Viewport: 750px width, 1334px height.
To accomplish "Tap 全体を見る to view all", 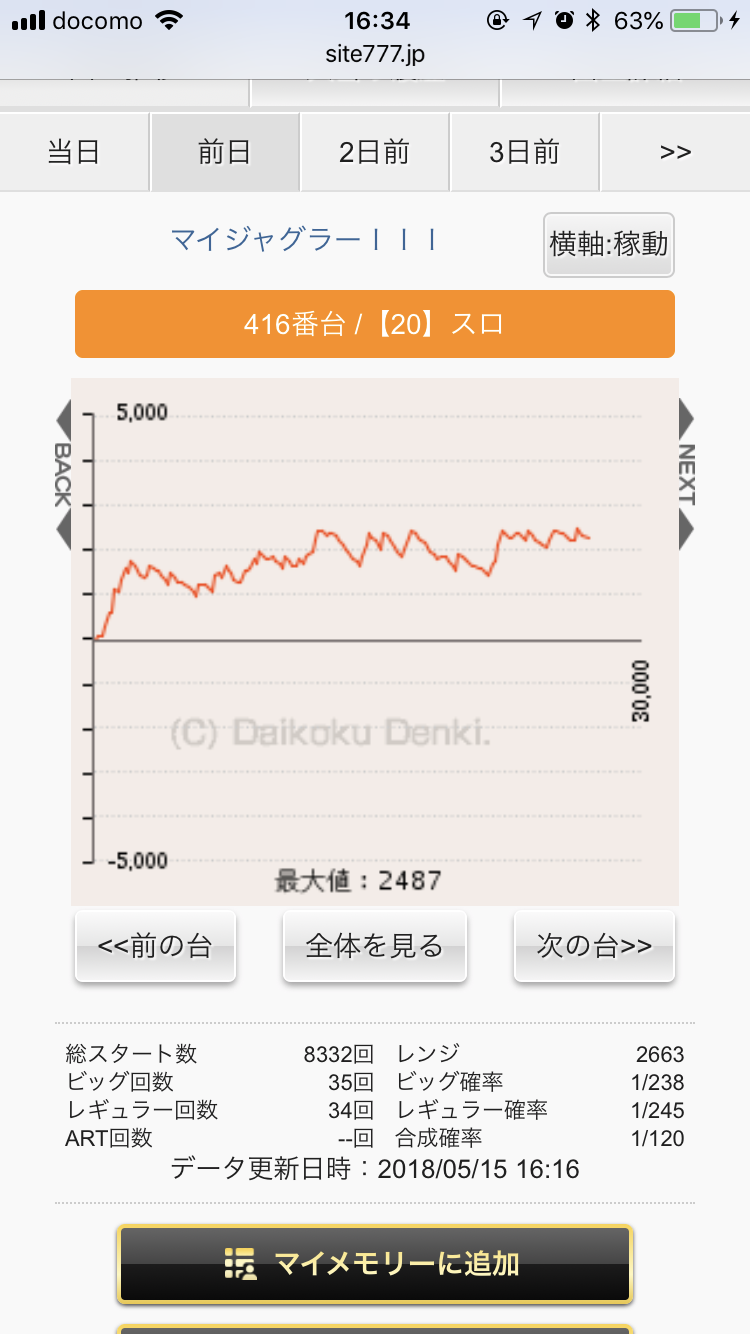I will coord(375,946).
